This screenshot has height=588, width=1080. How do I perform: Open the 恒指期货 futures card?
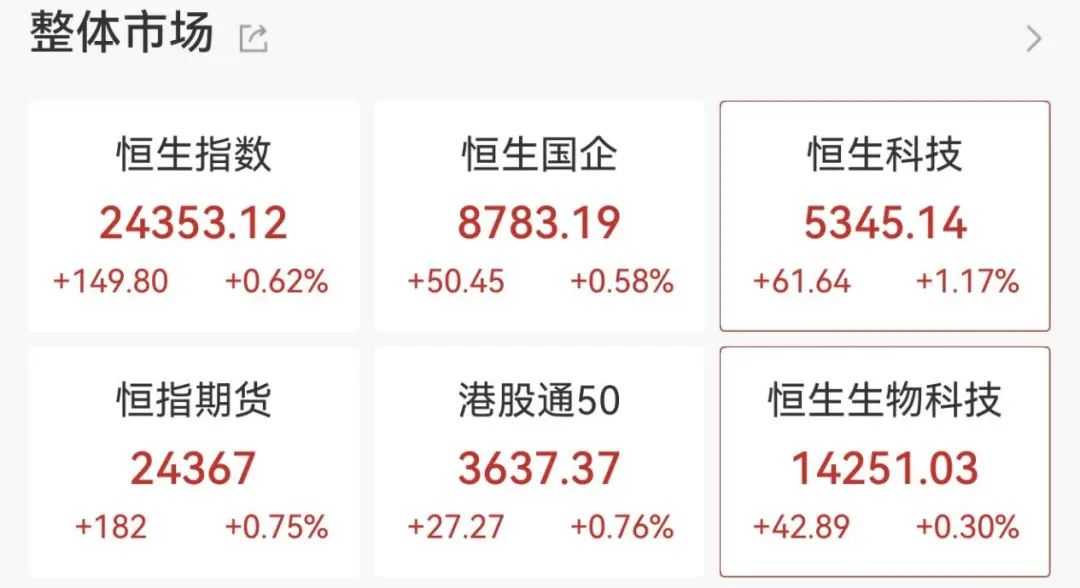tap(193, 462)
